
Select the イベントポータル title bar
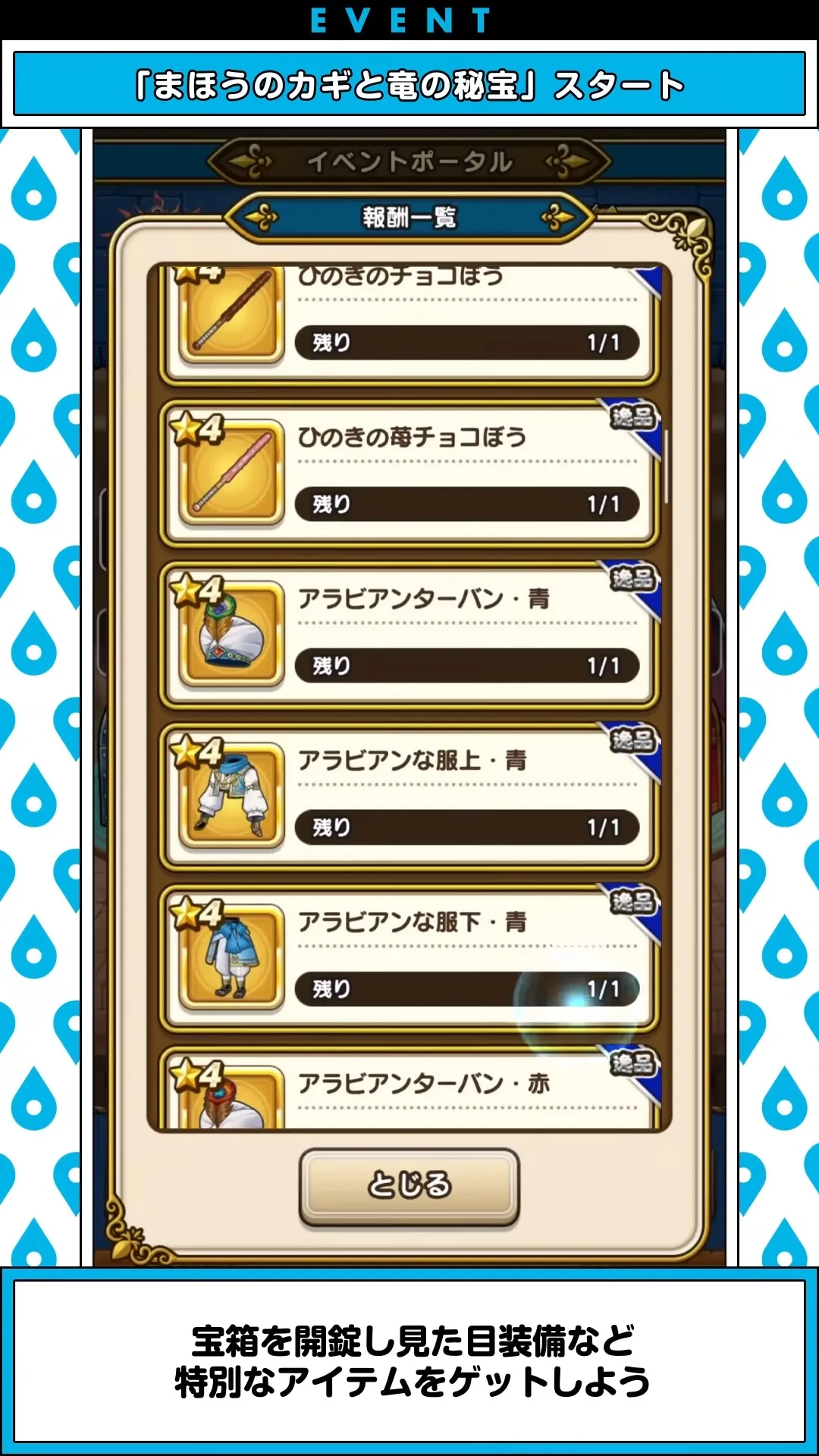[x=409, y=162]
